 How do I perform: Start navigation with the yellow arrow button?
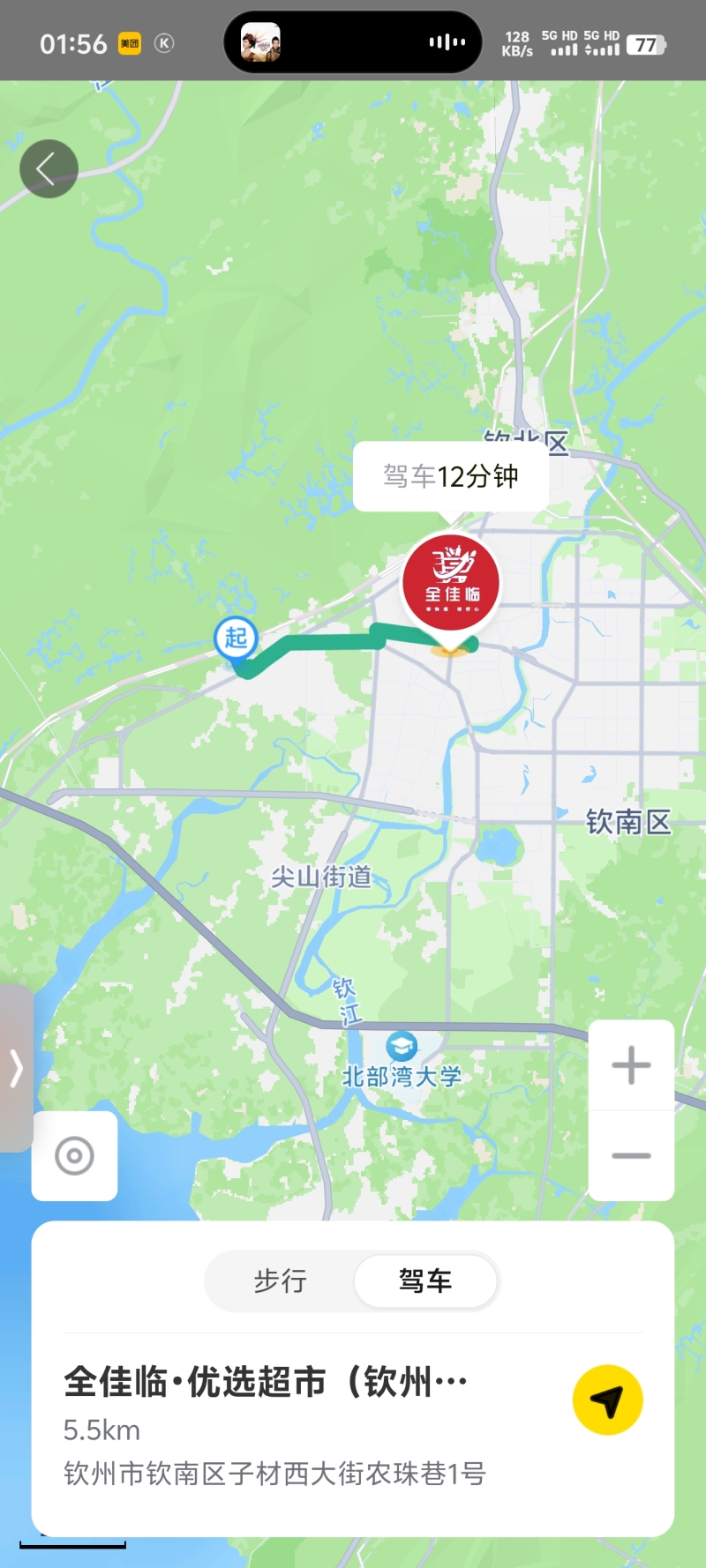tap(607, 1400)
